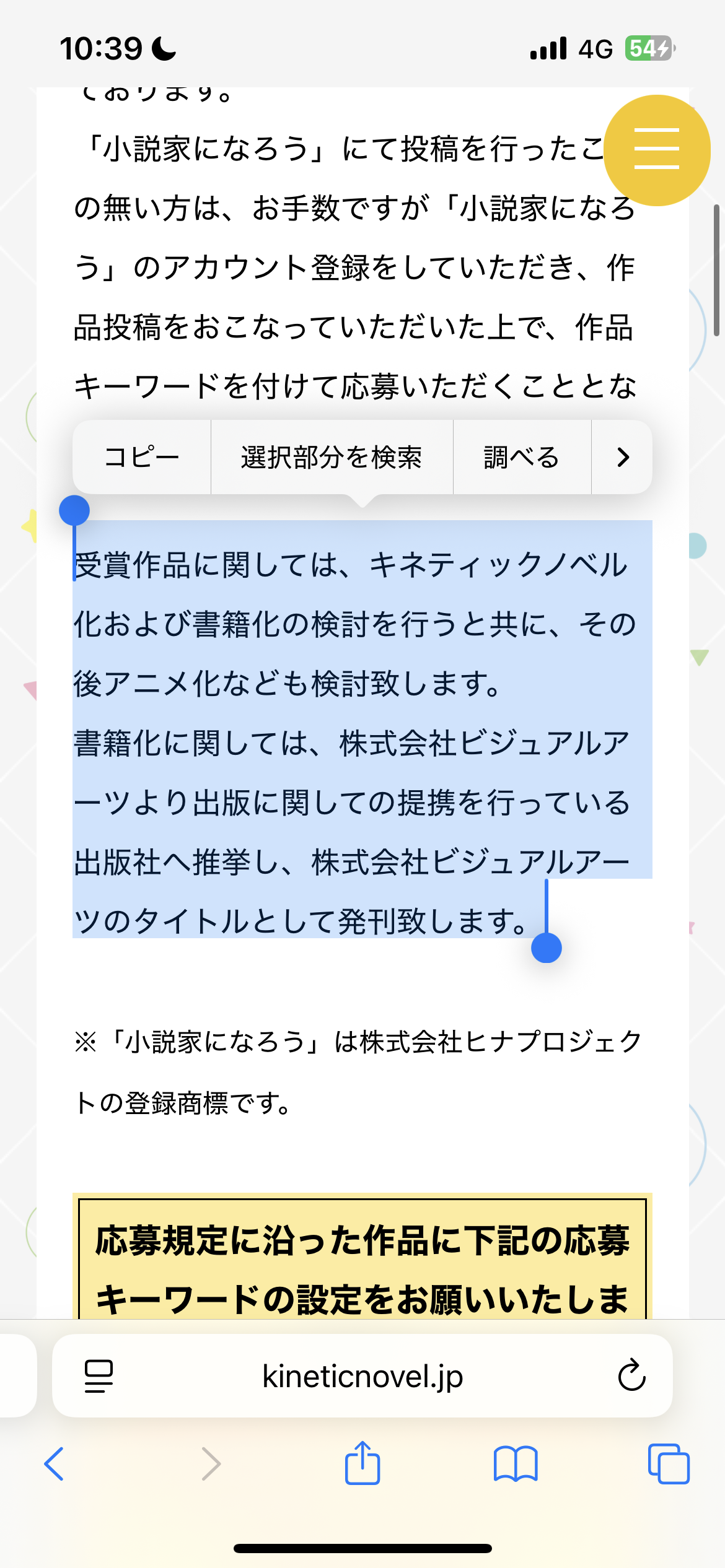Reload the current page
The image size is (725, 1568).
pyautogui.click(x=631, y=1376)
